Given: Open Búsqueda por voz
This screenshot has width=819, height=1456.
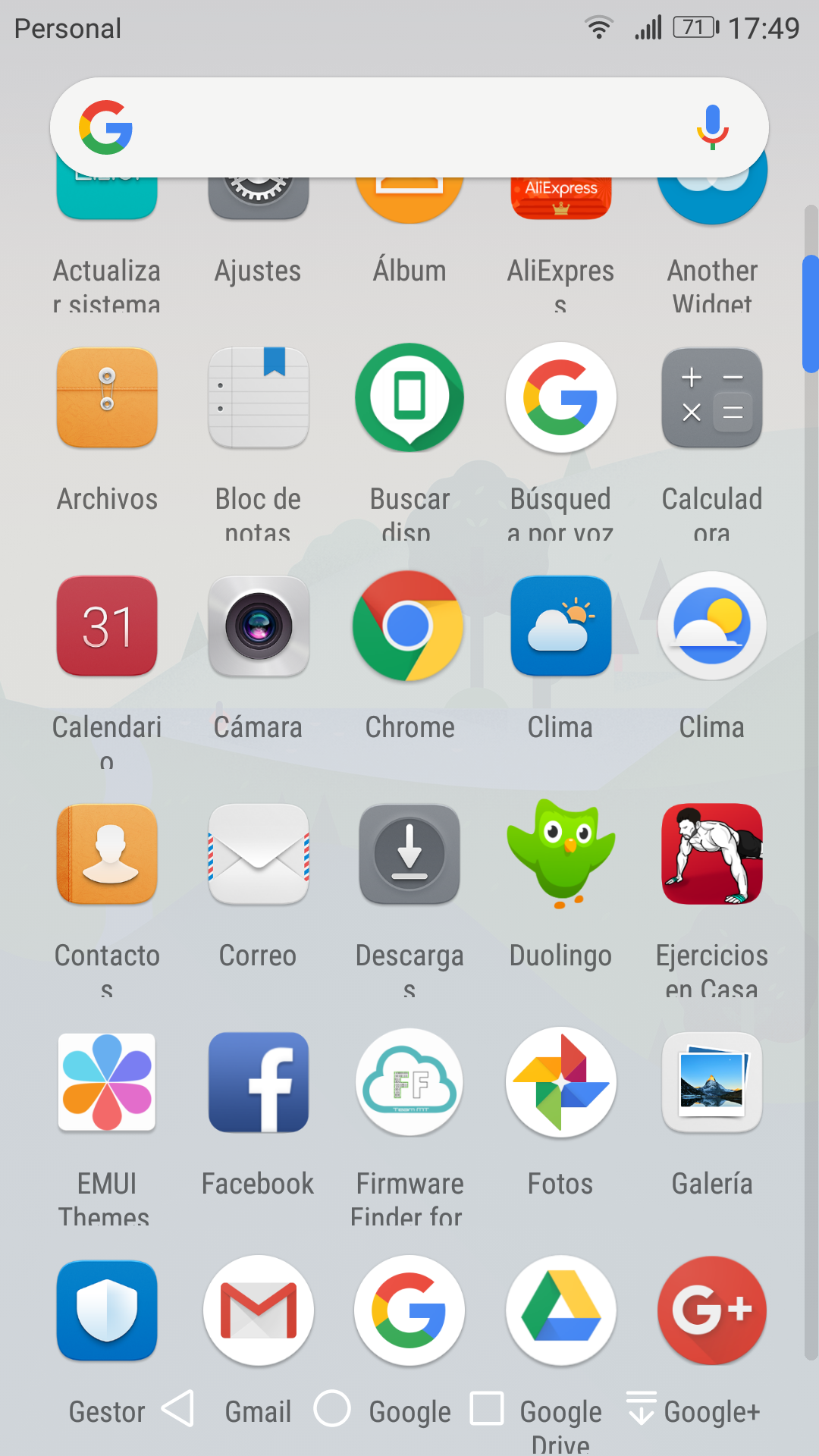Looking at the screenshot, I should coord(560,397).
